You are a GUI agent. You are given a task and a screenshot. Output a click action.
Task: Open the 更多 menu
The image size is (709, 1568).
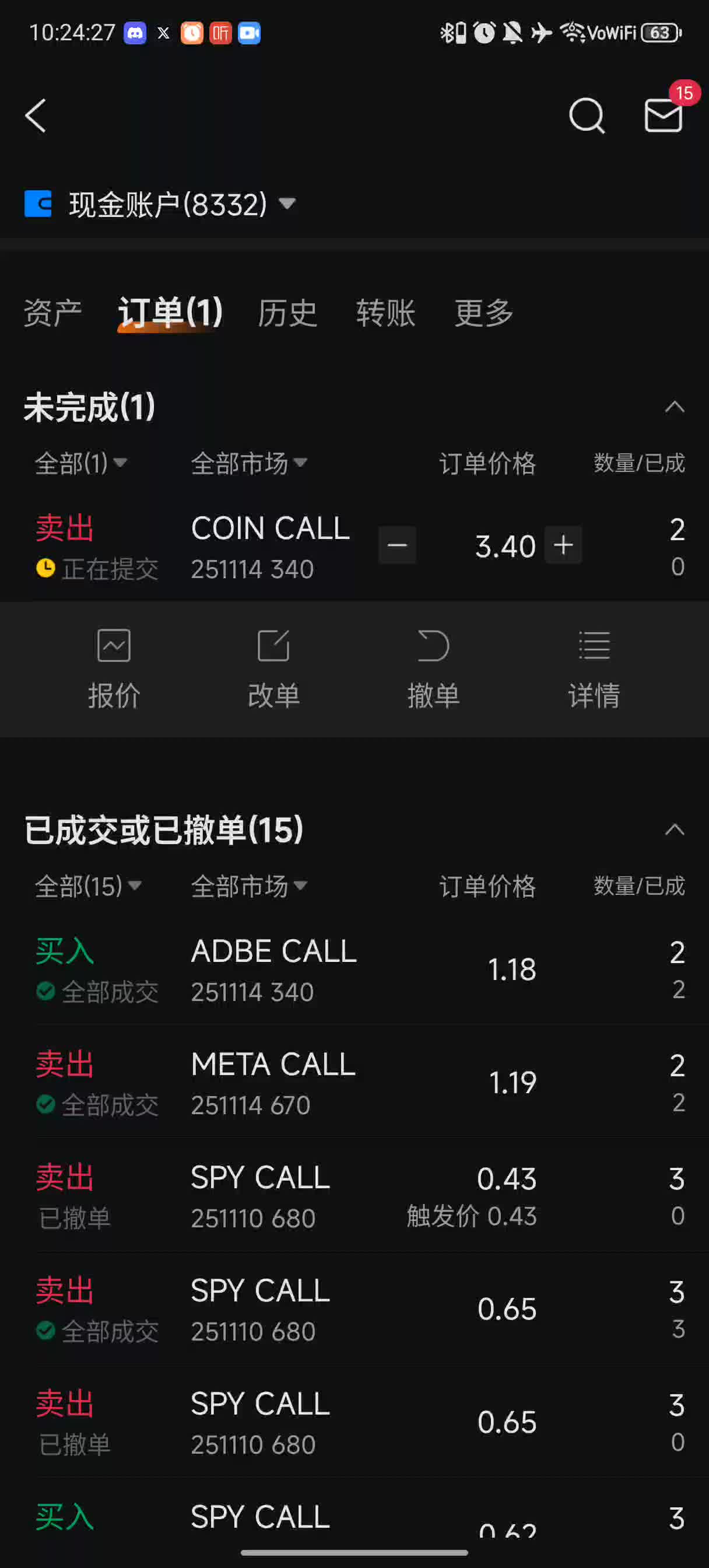pyautogui.click(x=483, y=312)
